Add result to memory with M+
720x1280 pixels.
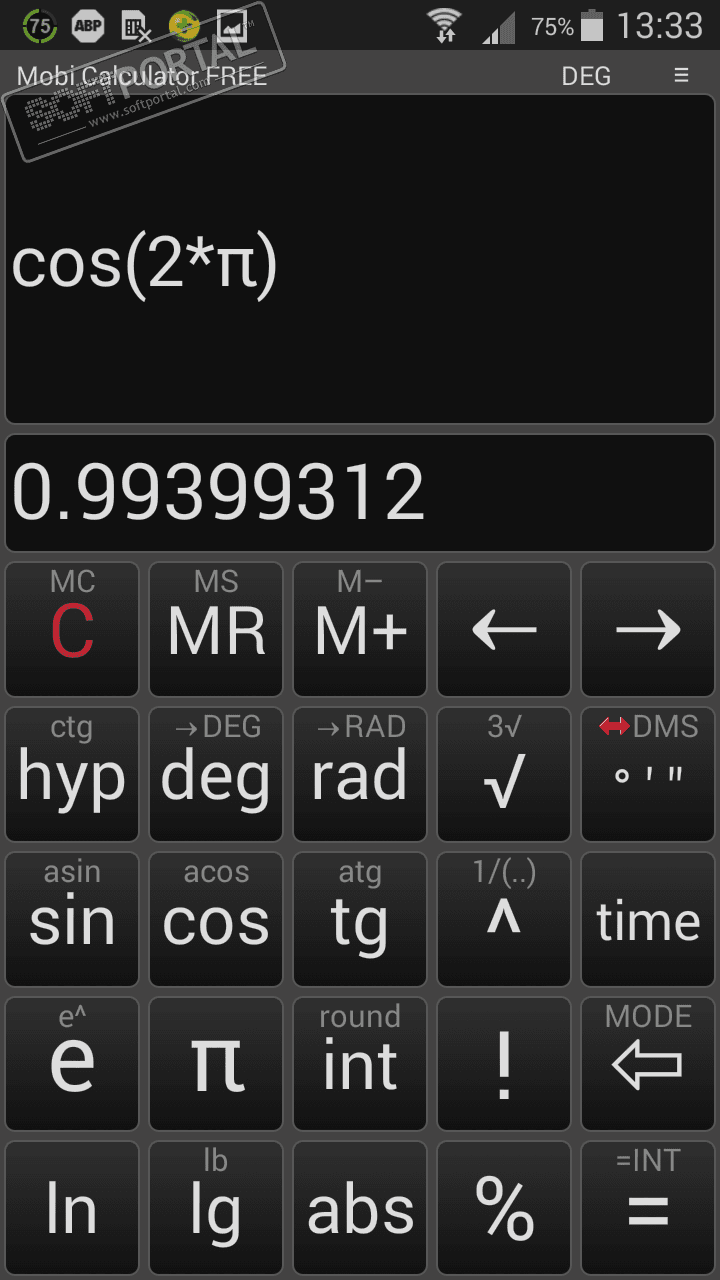pos(360,629)
